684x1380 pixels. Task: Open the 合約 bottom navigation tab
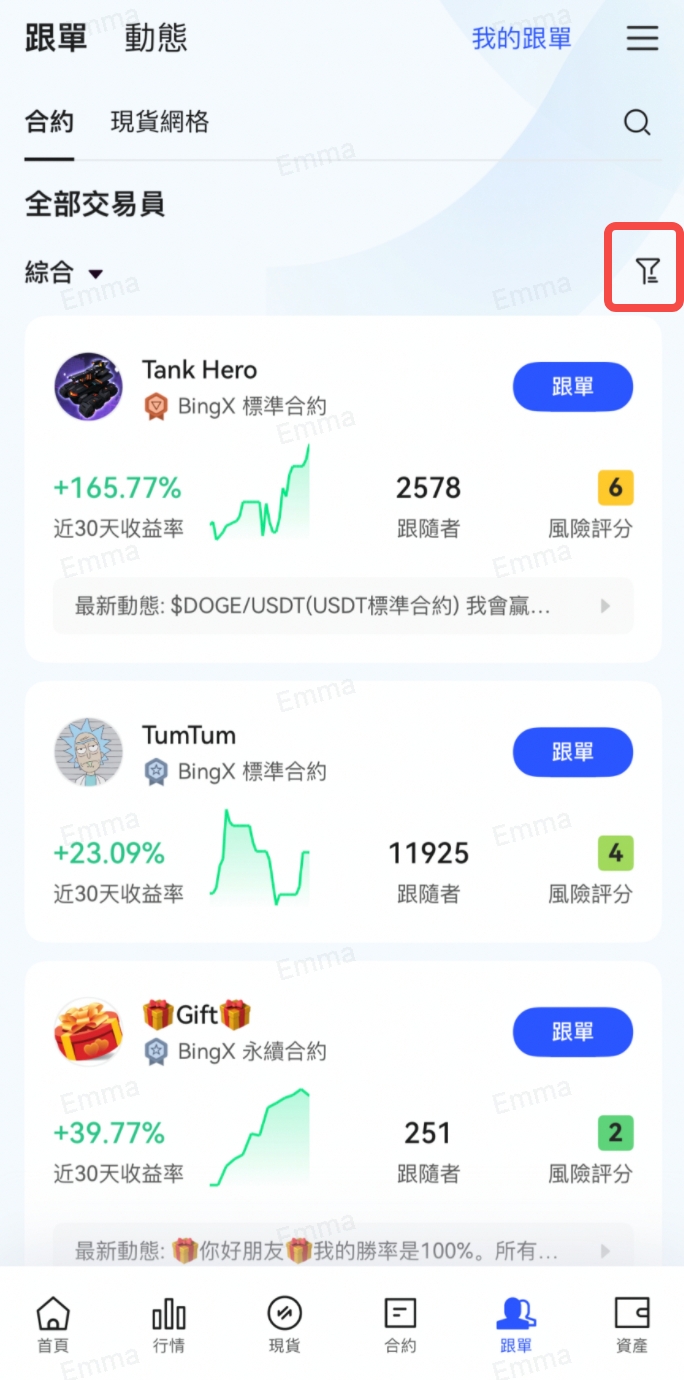pos(400,1324)
